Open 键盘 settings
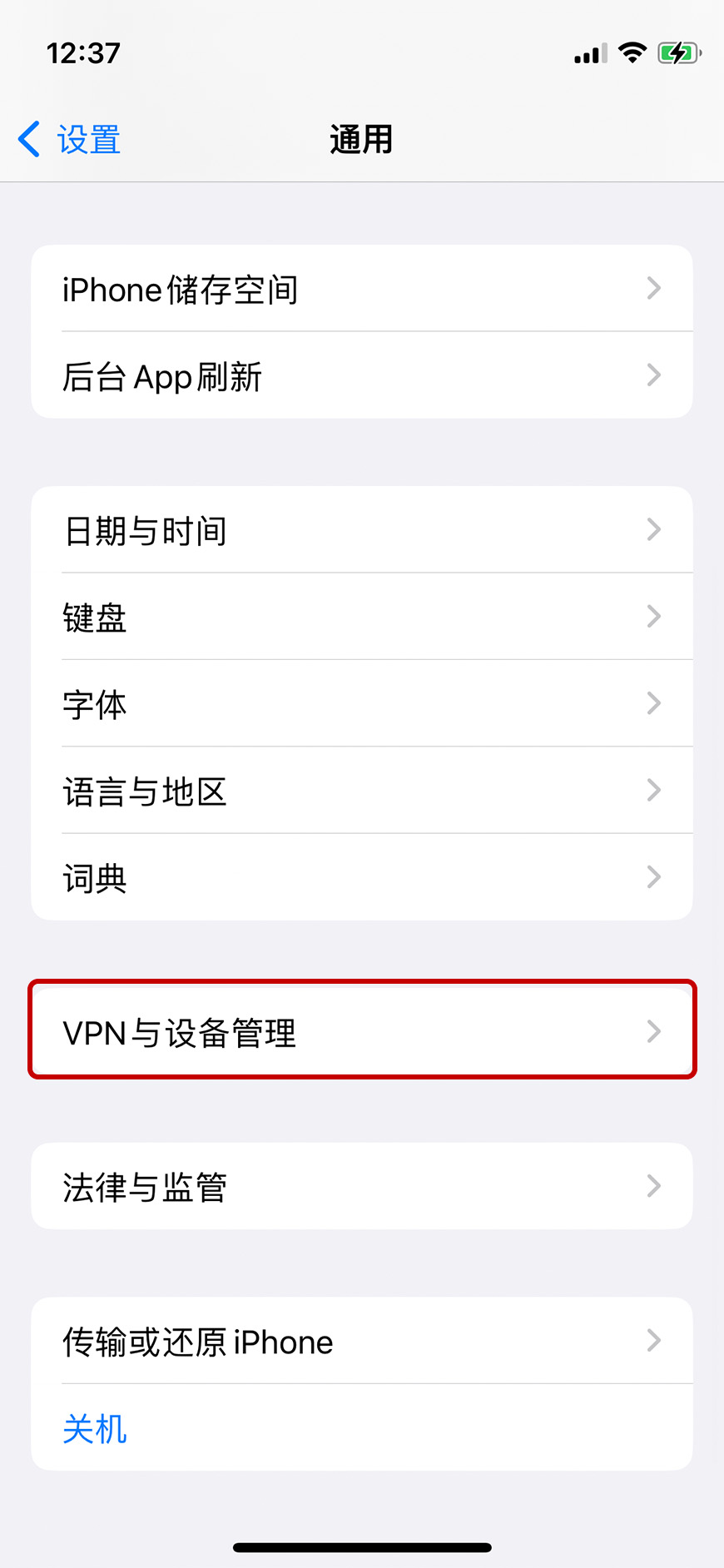 361,617
